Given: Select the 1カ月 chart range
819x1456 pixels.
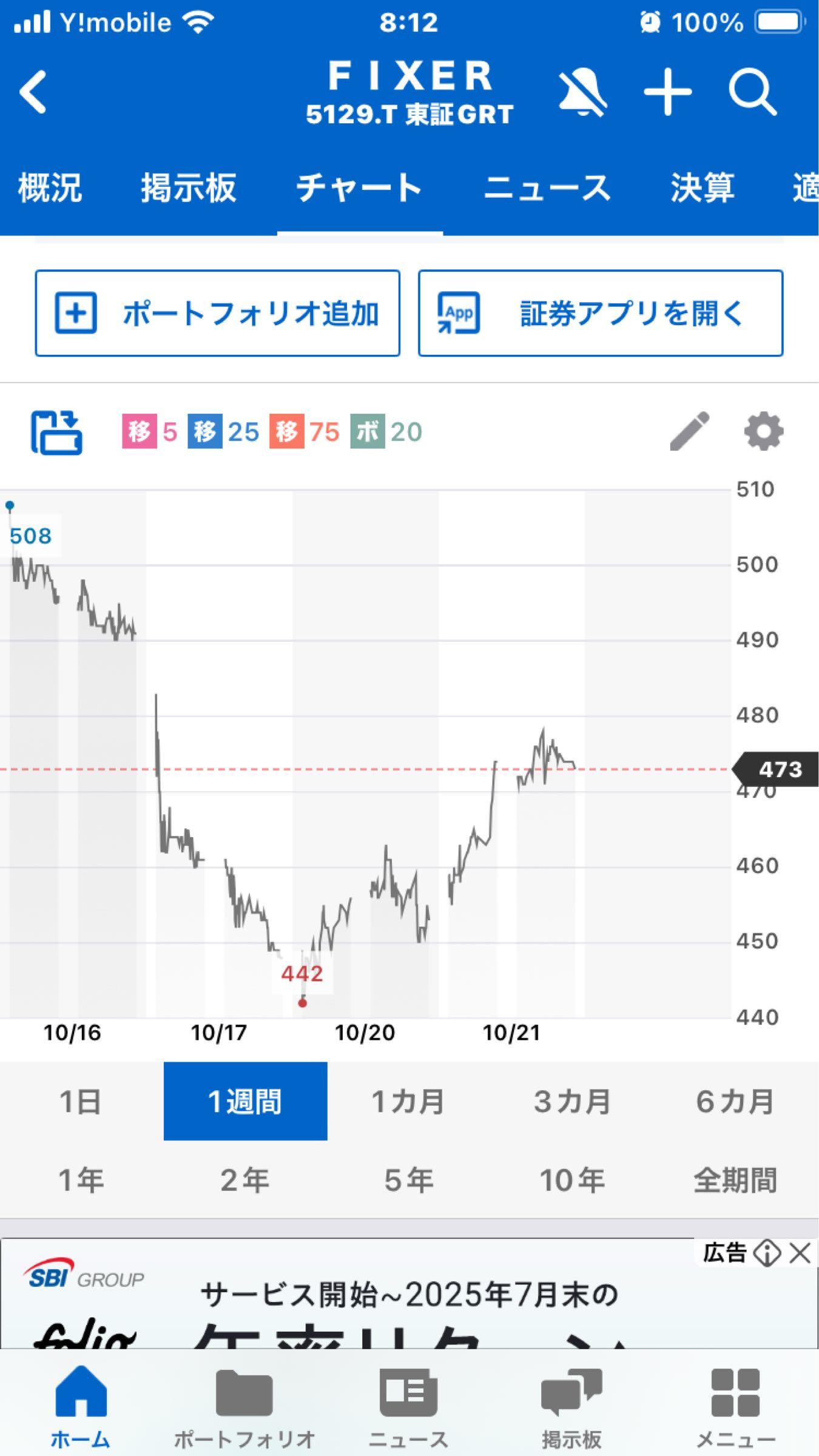Looking at the screenshot, I should point(408,1101).
